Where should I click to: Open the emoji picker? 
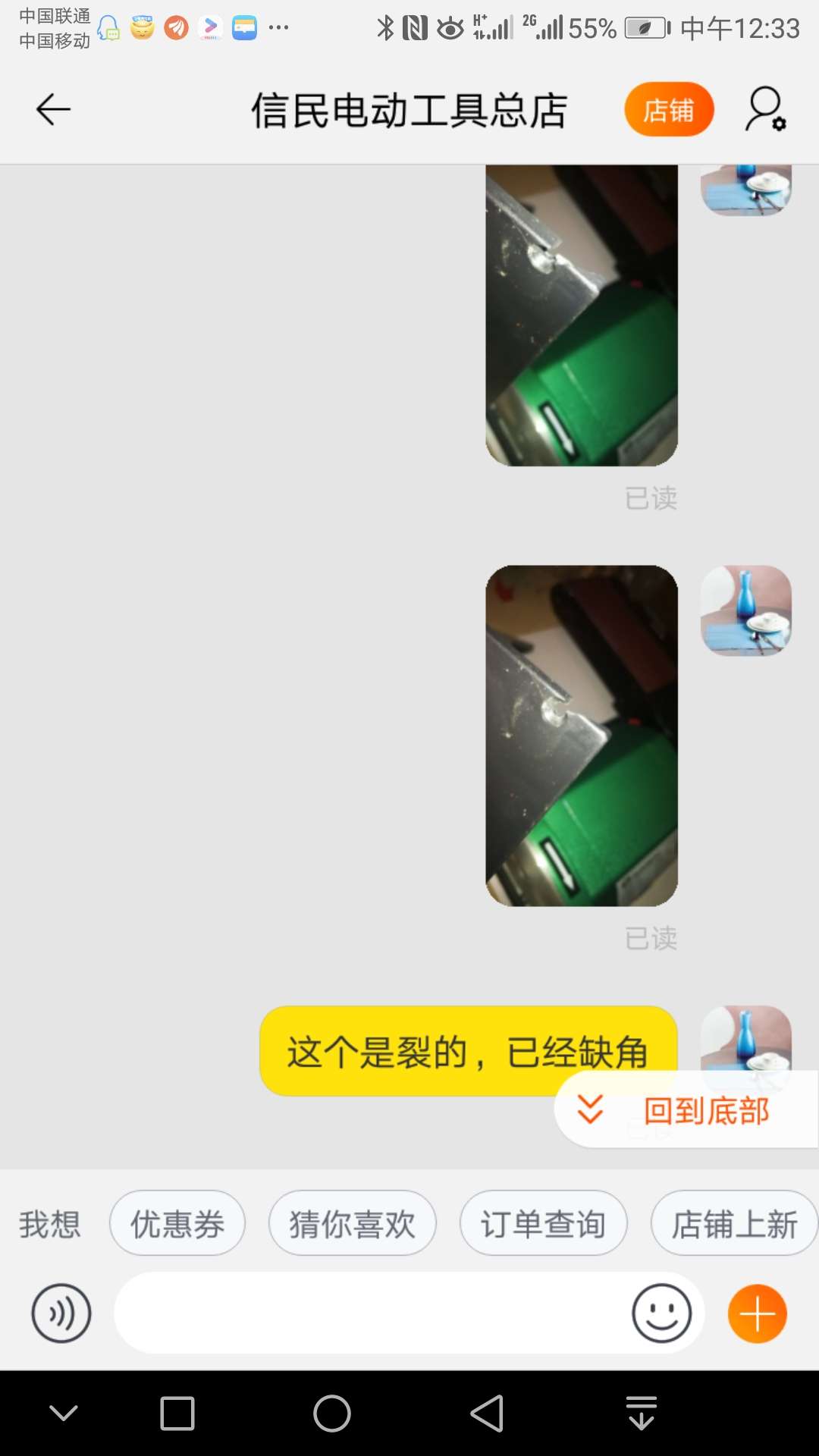coord(661,1313)
